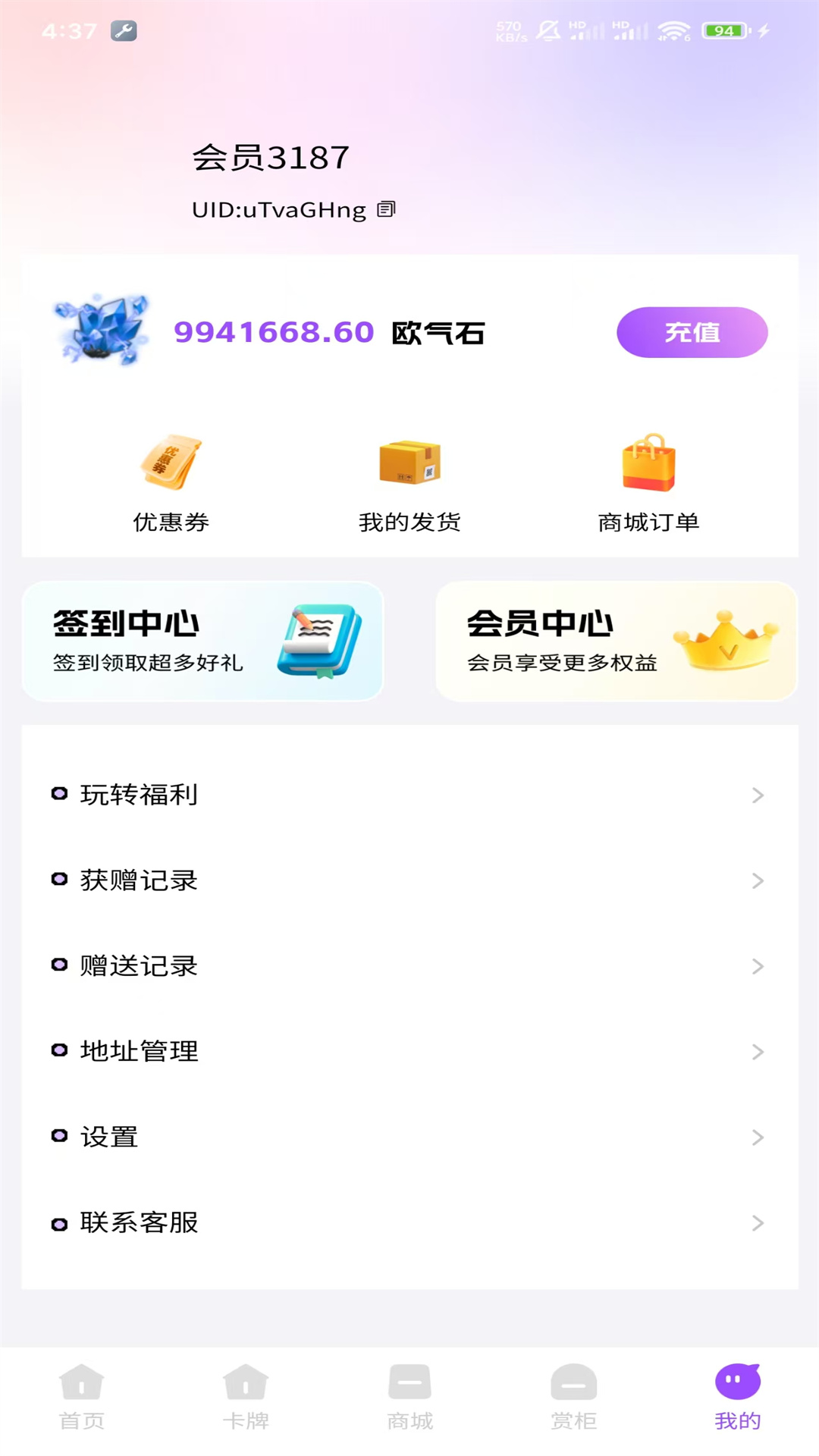Go to the 商城 mall tab
Image resolution: width=819 pixels, height=1456 pixels.
coord(409,1397)
